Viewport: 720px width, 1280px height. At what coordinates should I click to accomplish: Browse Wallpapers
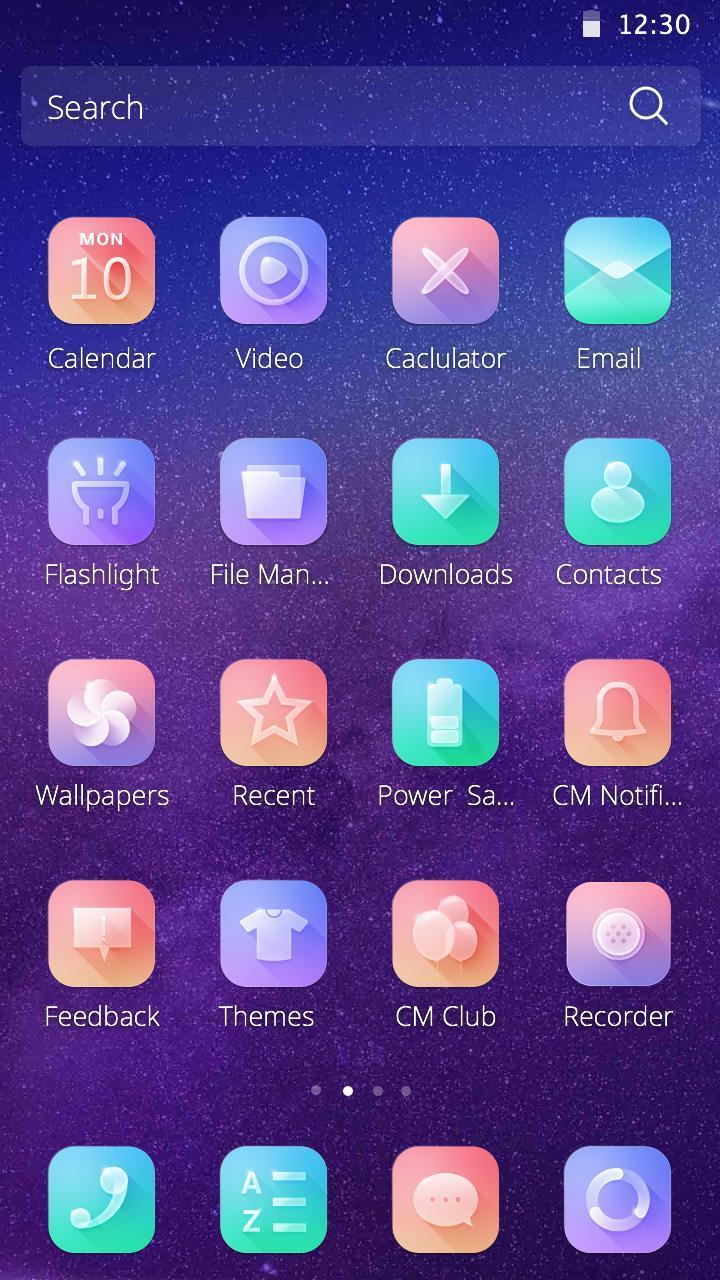click(x=102, y=713)
